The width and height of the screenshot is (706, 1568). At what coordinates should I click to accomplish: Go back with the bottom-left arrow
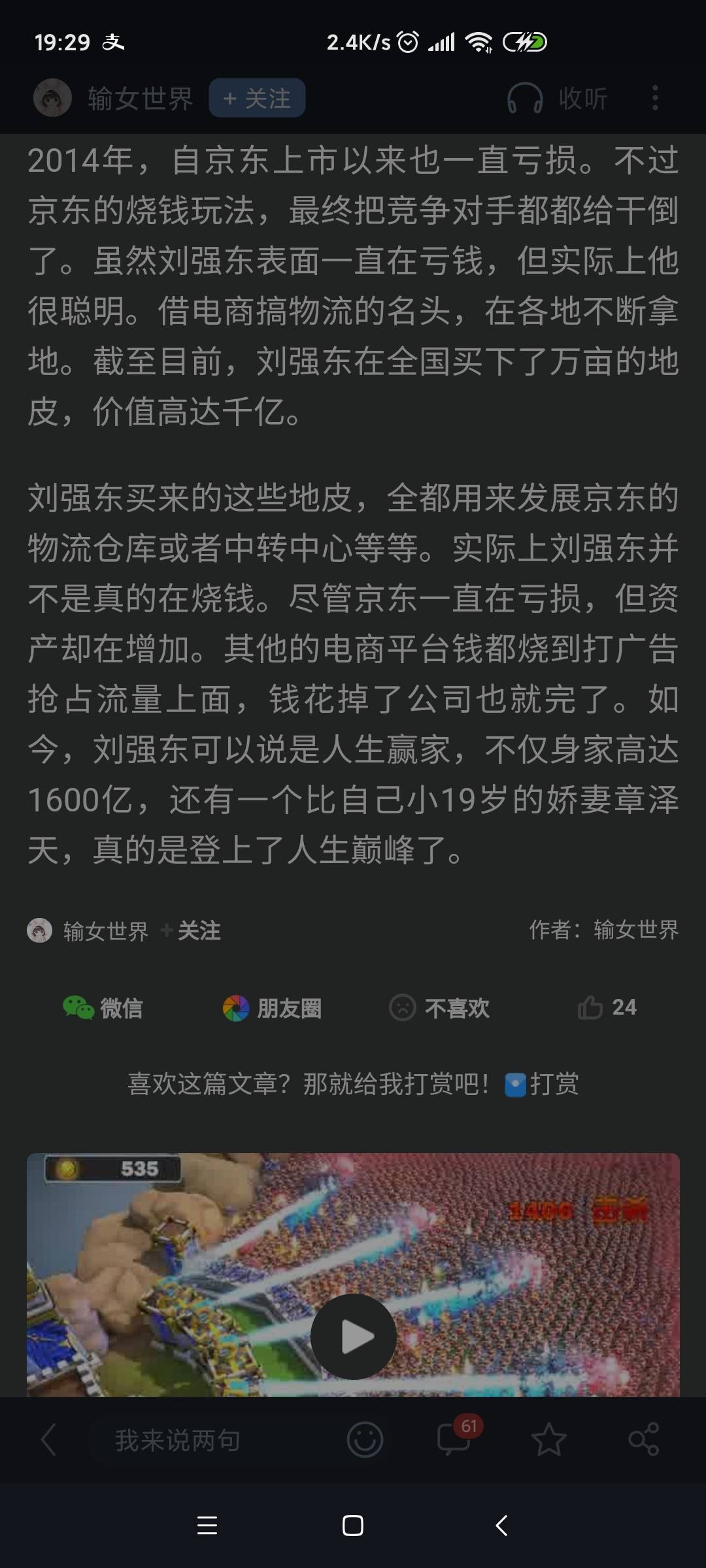[48, 1440]
